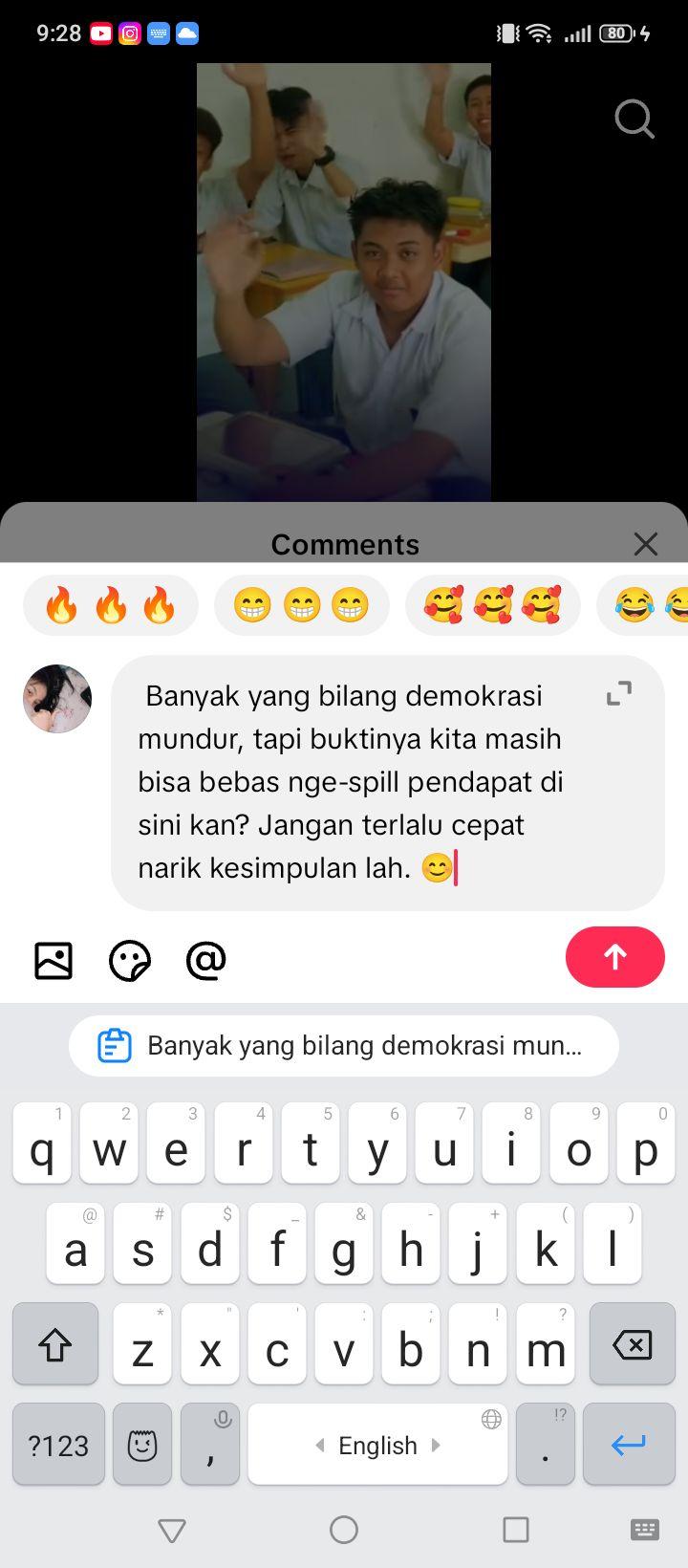688x1568 pixels.
Task: Toggle the shift key
Action: click(x=55, y=1343)
